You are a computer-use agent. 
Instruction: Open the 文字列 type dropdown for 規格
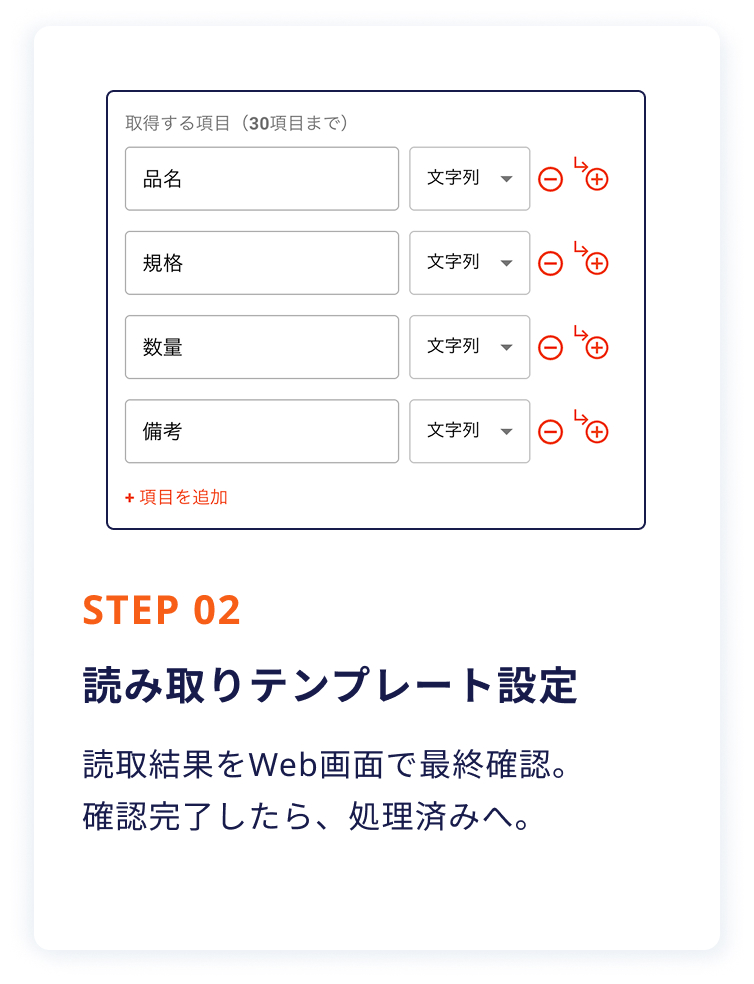tap(469, 262)
